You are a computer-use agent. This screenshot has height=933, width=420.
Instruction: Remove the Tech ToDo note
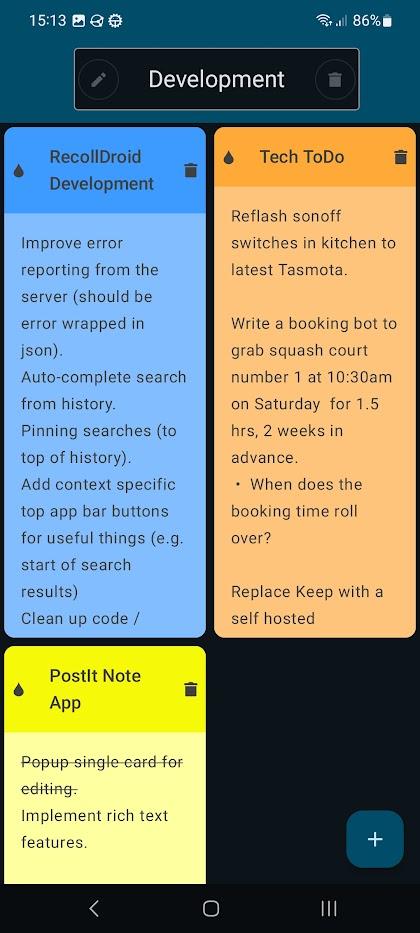(401, 157)
